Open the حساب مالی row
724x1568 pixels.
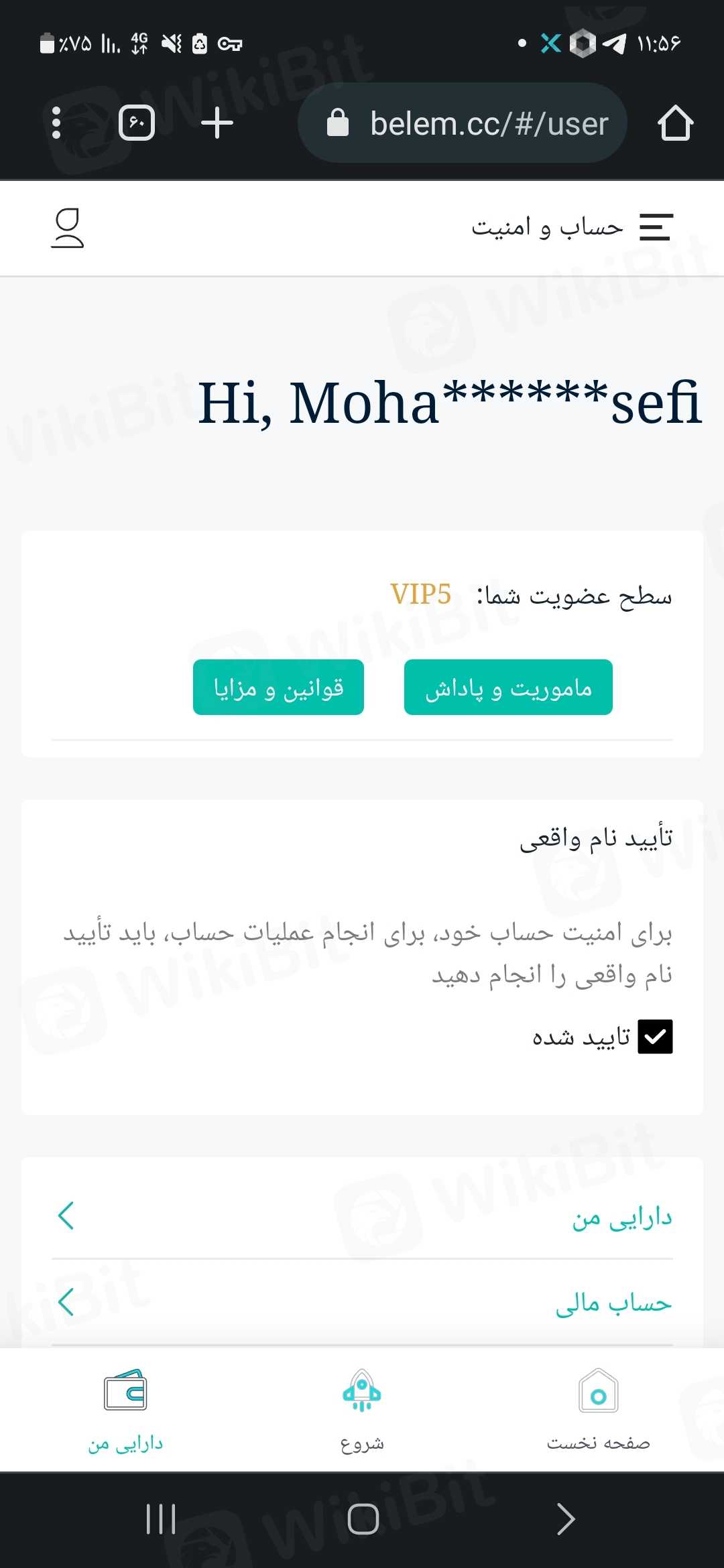coord(362,1303)
